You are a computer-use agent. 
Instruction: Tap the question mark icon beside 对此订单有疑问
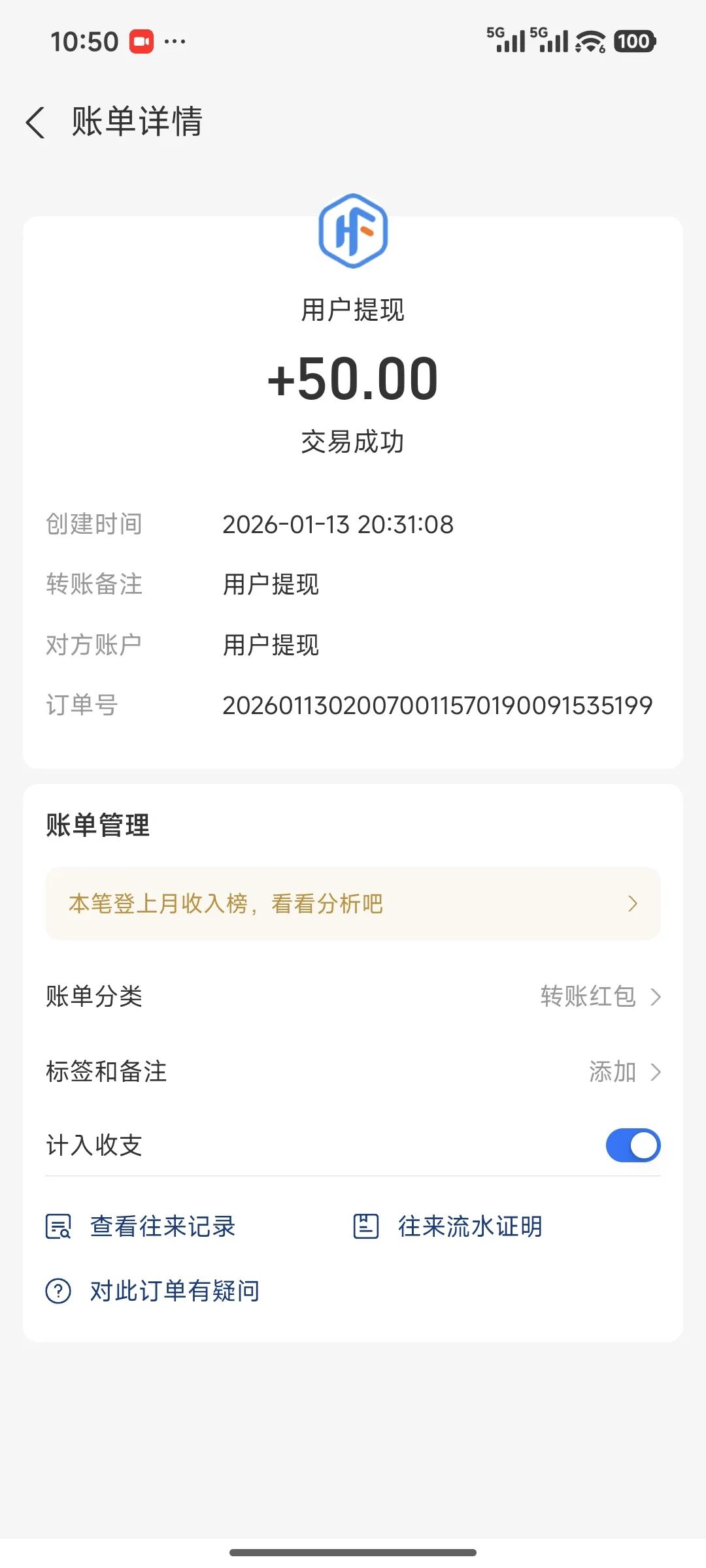pyautogui.click(x=59, y=1290)
